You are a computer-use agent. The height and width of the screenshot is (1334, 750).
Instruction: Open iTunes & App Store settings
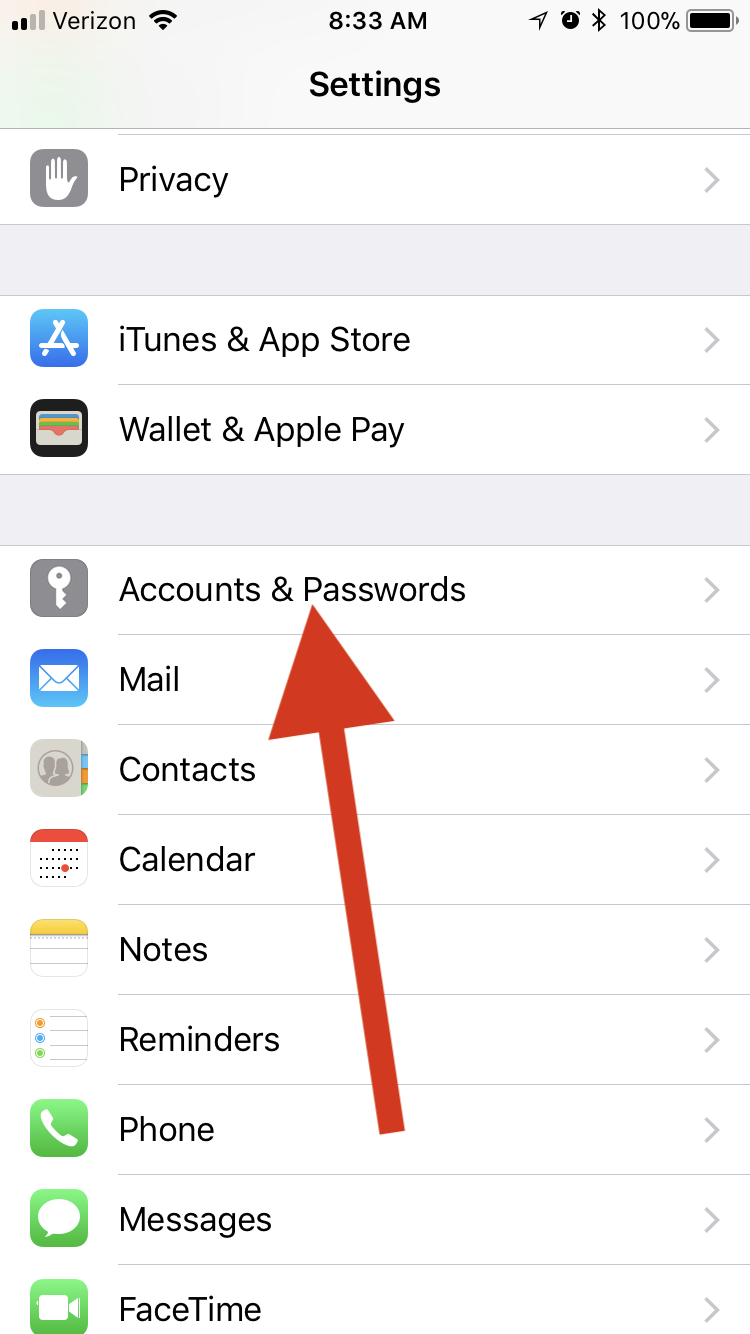pos(374,340)
